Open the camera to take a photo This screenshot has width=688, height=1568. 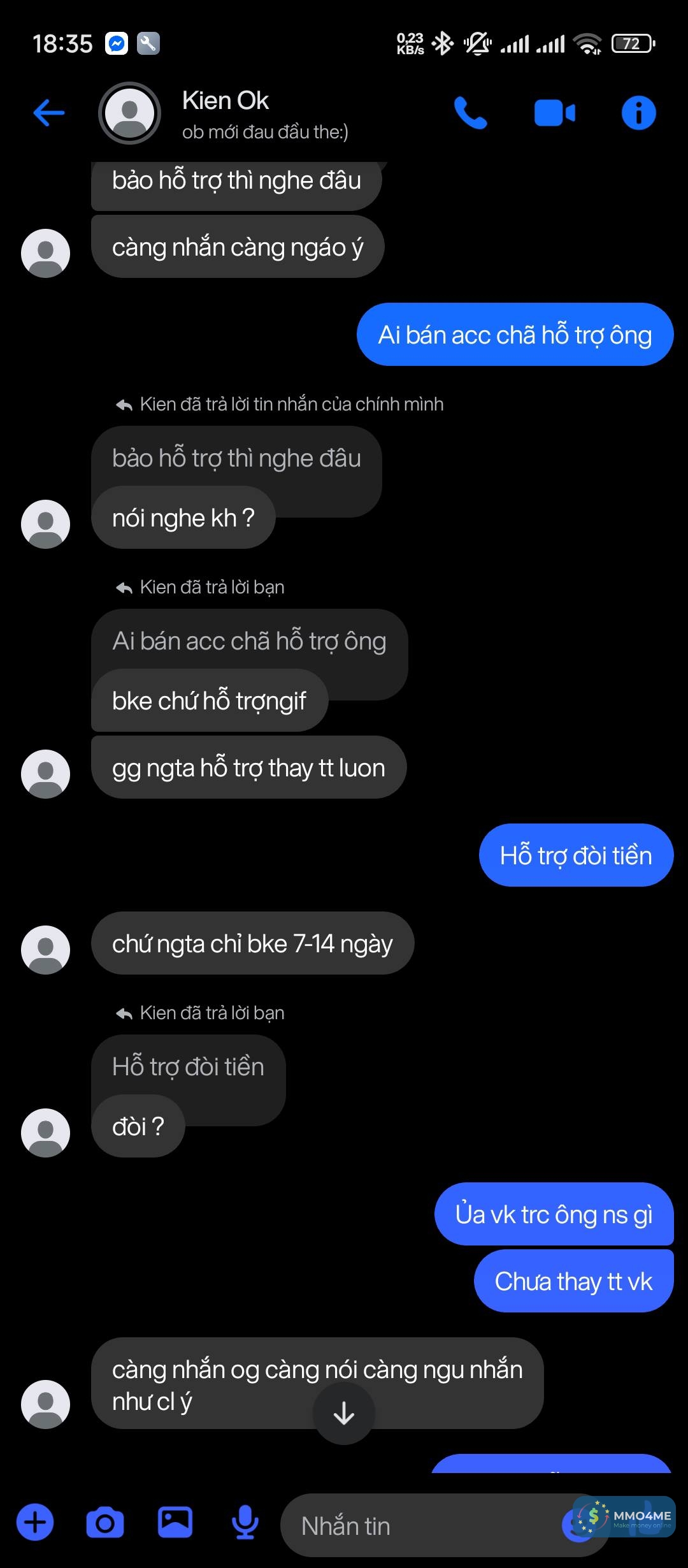click(105, 1523)
